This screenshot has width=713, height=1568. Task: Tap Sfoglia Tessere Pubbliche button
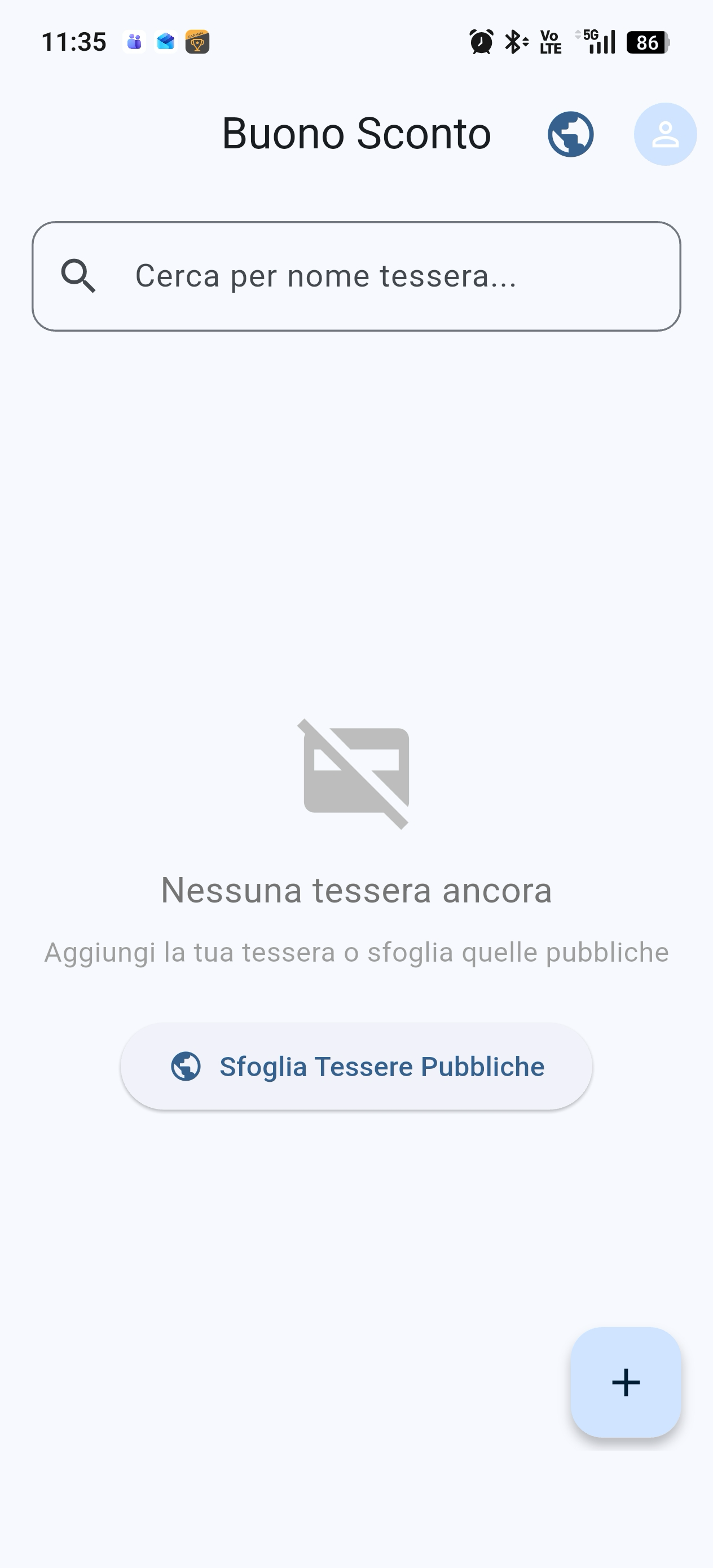[356, 1067]
